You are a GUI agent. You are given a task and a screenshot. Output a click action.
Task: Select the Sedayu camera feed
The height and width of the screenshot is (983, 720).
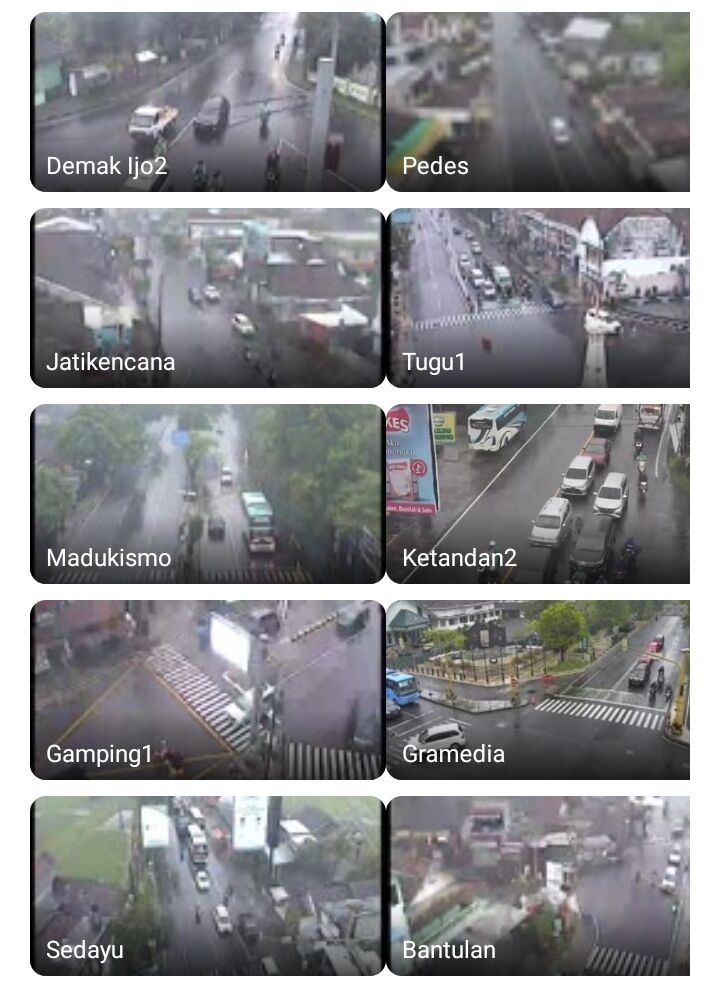207,886
